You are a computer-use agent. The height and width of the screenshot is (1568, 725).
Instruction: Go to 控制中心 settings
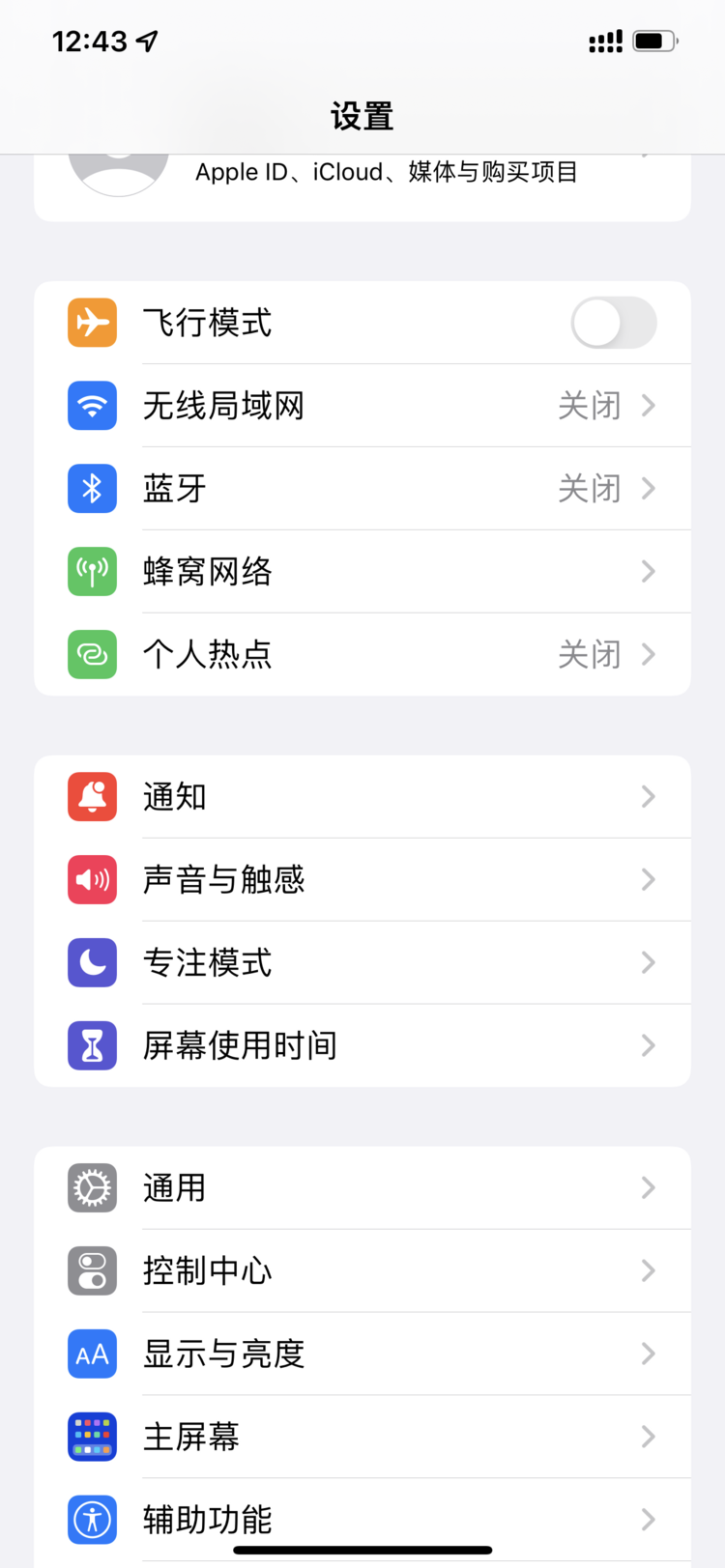(362, 1271)
